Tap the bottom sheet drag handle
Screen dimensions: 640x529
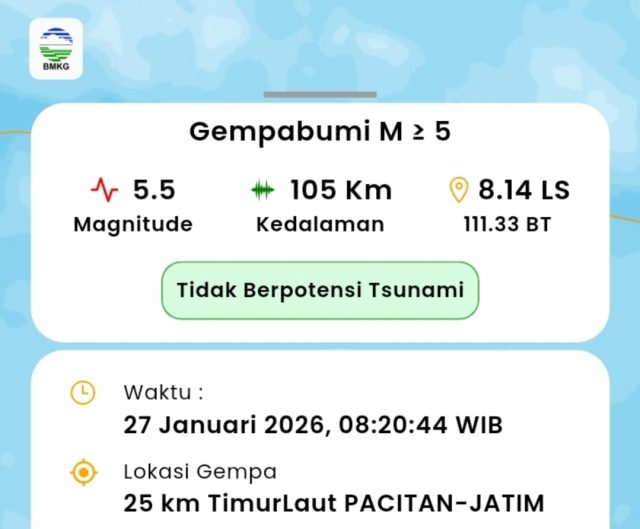(320, 94)
